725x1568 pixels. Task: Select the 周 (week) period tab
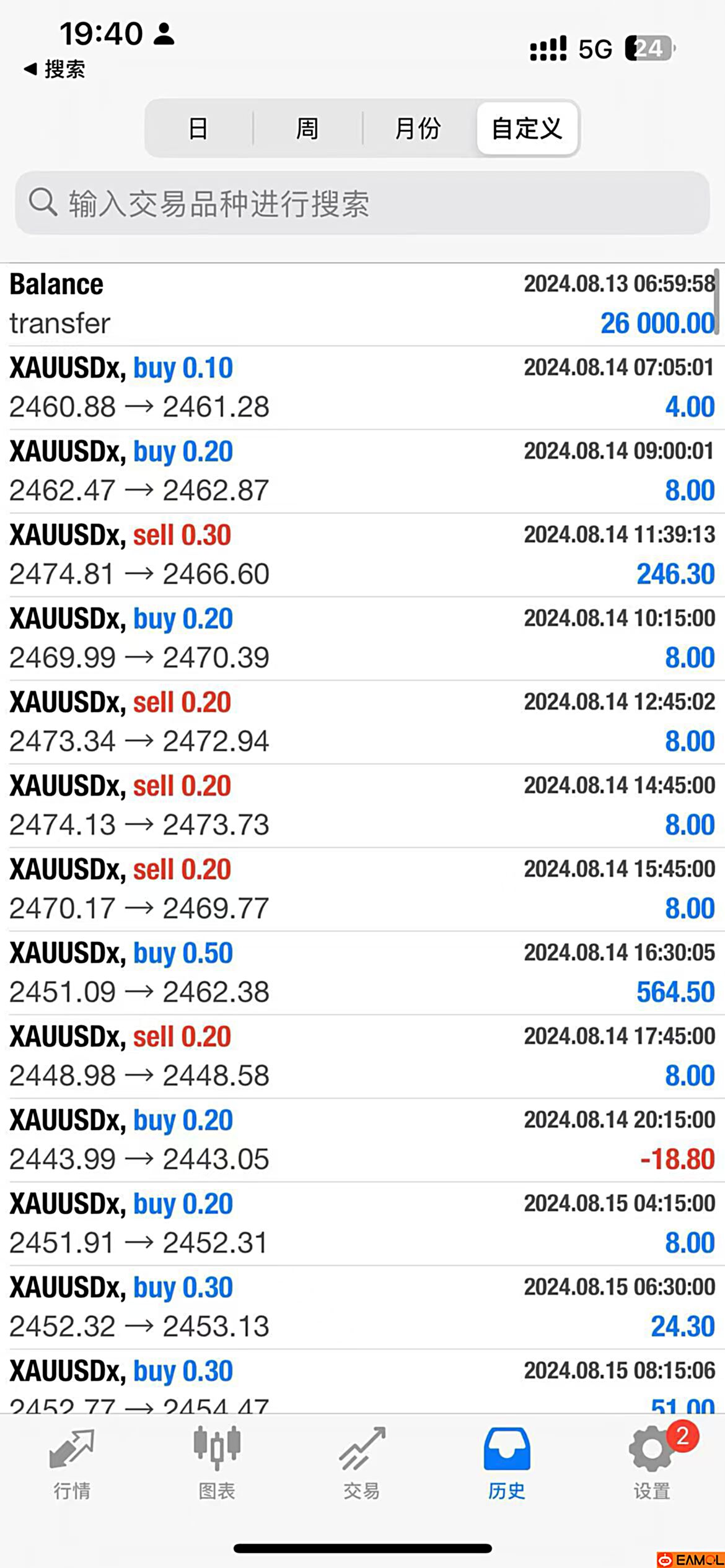click(307, 129)
